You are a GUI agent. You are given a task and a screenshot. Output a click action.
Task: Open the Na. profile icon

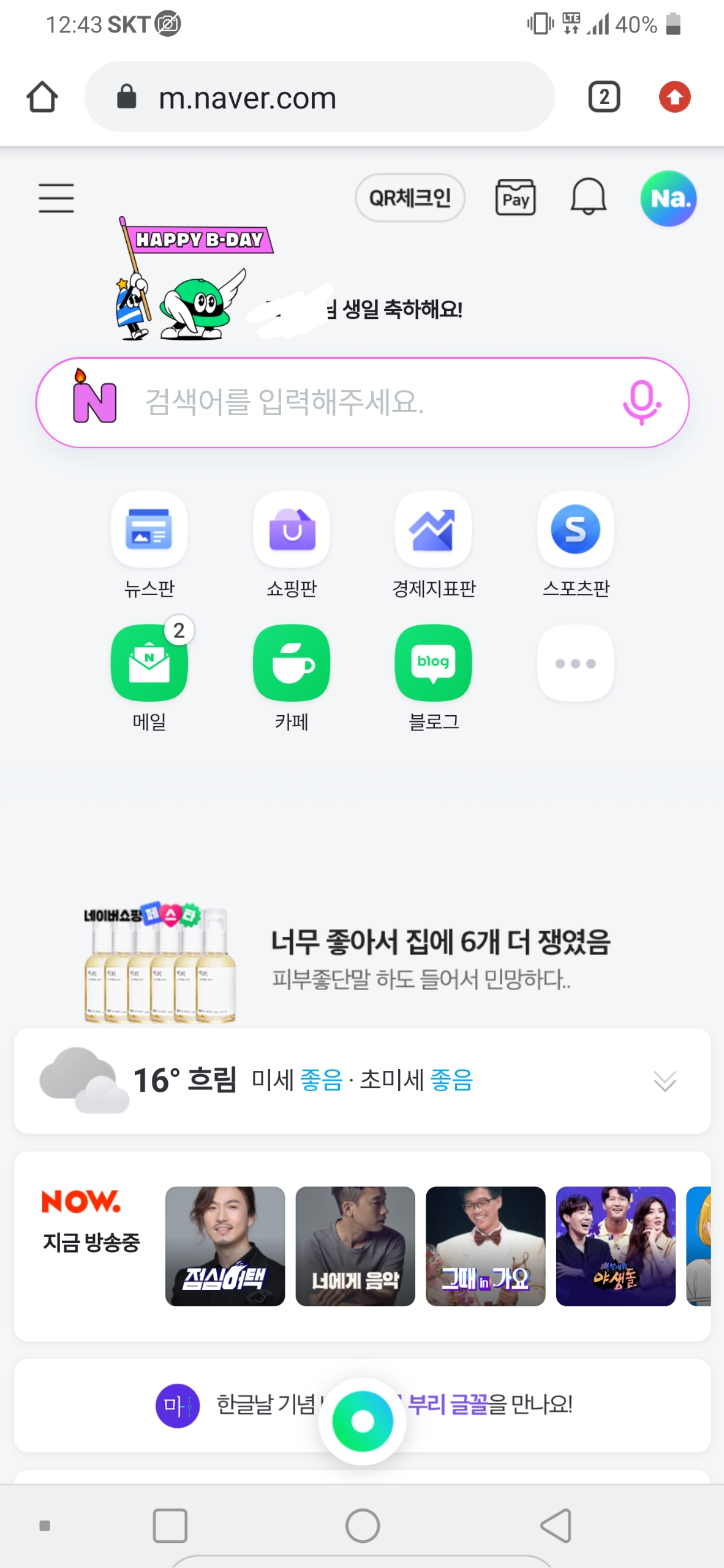pyautogui.click(x=668, y=198)
